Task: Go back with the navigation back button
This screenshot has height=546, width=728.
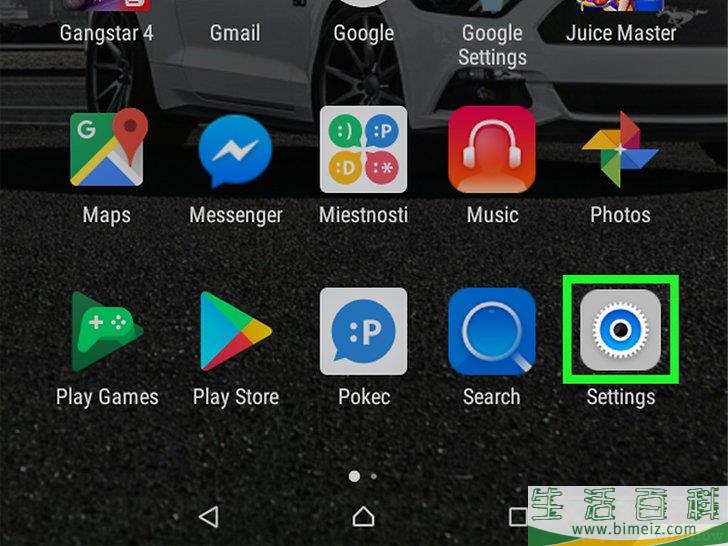Action: (208, 516)
